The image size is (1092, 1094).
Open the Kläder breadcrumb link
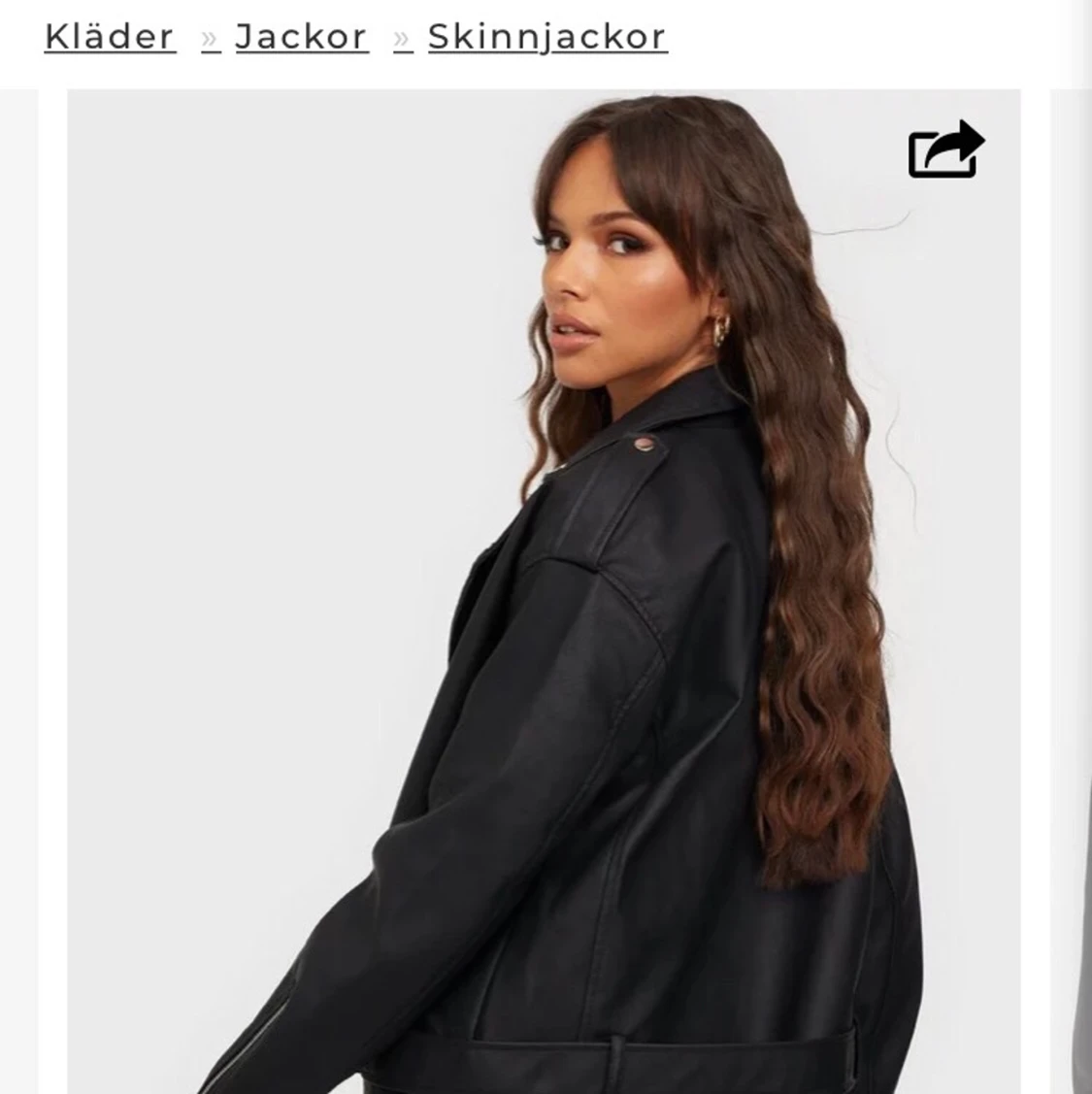pyautogui.click(x=110, y=37)
